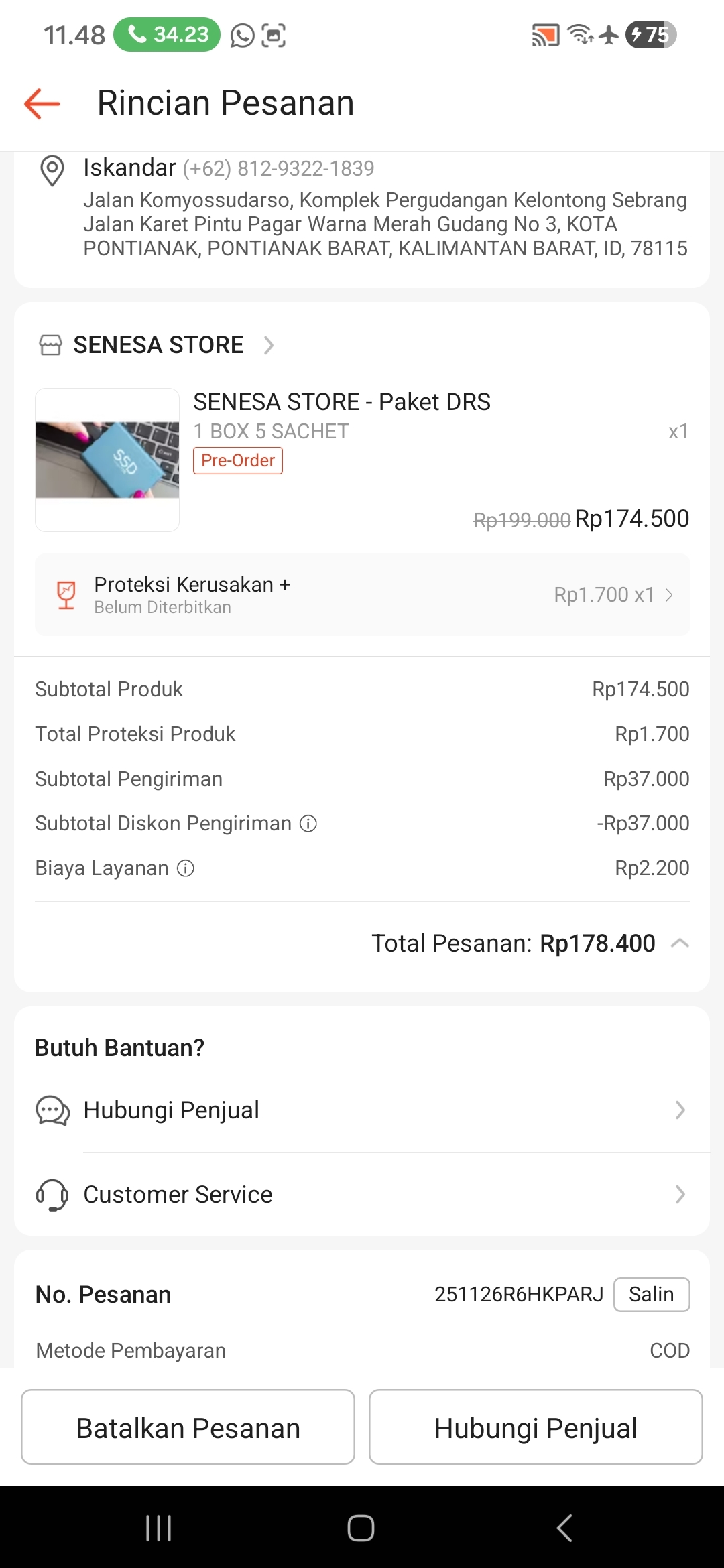Go to the system home screen

point(361,1528)
